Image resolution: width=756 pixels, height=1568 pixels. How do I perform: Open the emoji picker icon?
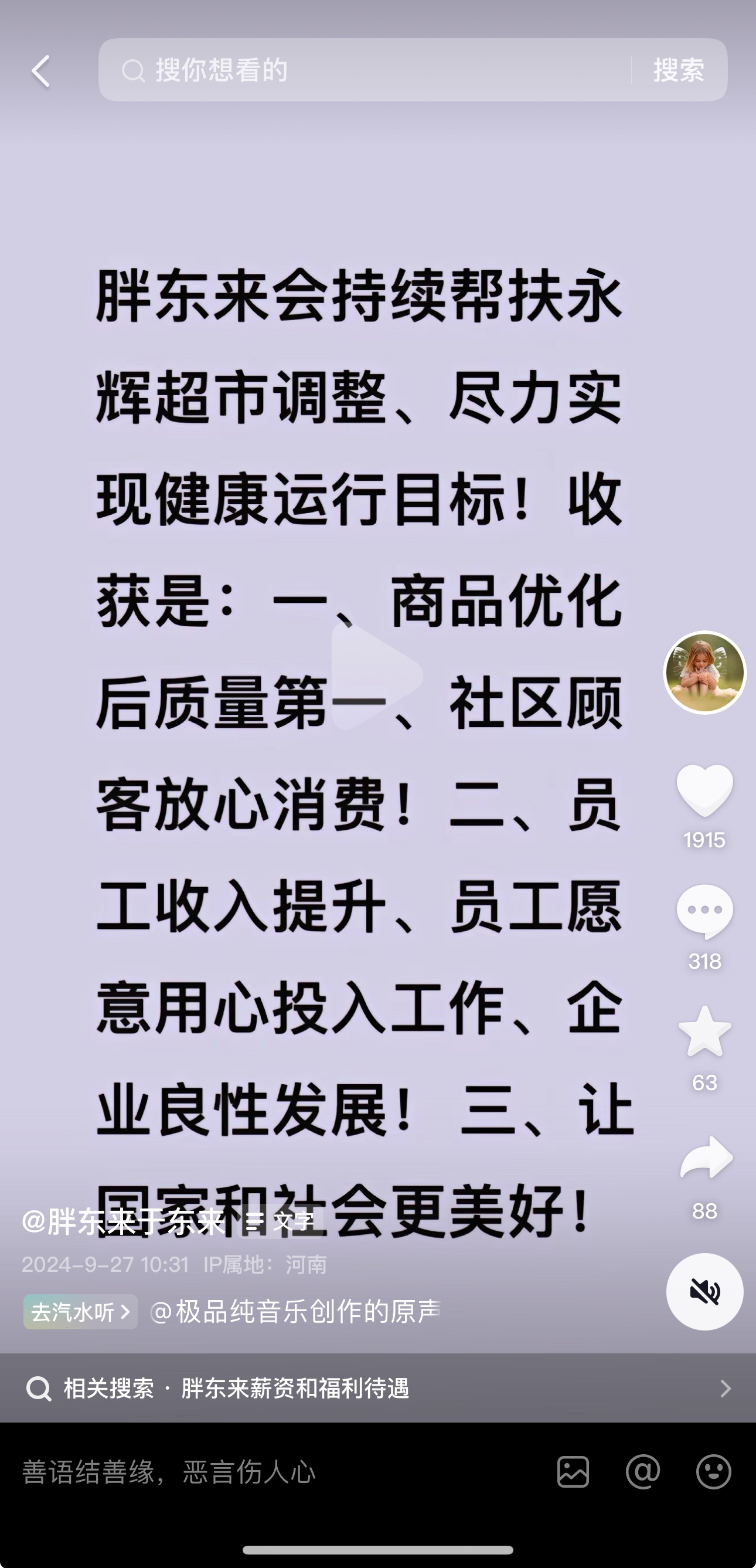(713, 1472)
